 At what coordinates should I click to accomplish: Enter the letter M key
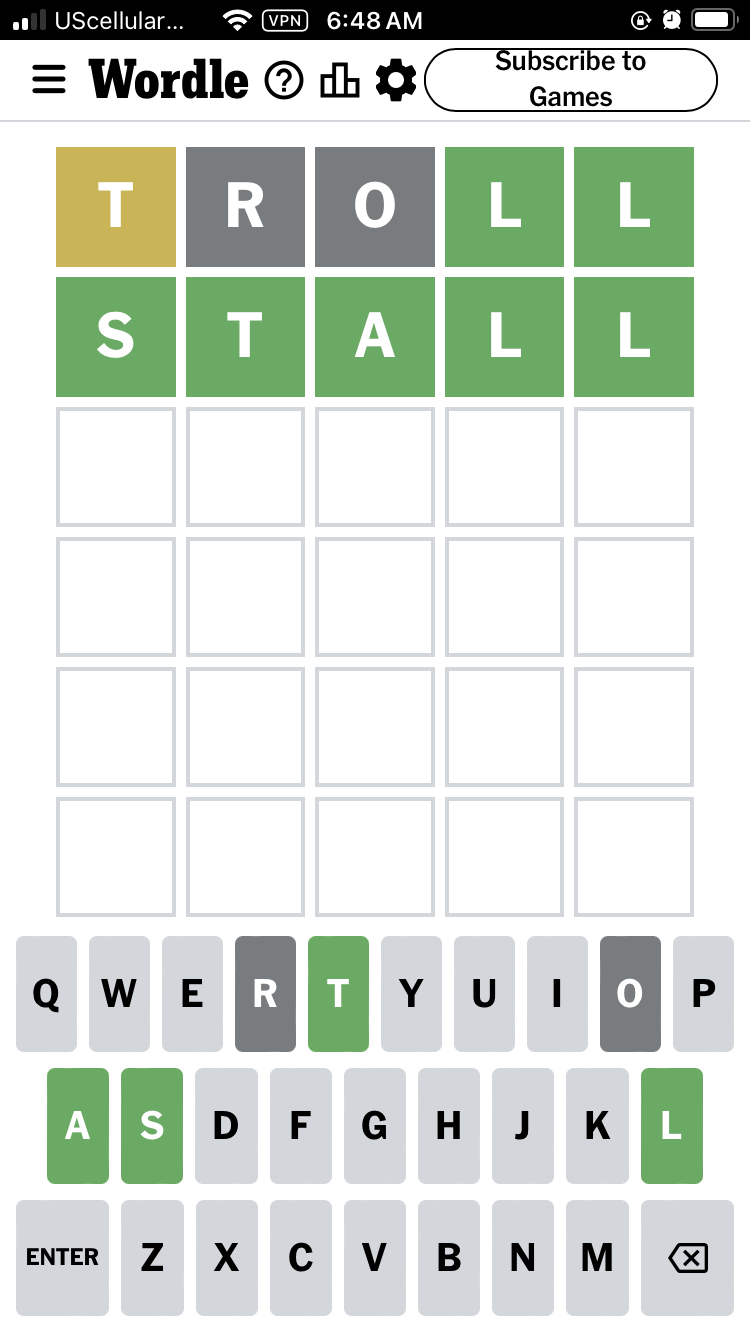pyautogui.click(x=597, y=1257)
